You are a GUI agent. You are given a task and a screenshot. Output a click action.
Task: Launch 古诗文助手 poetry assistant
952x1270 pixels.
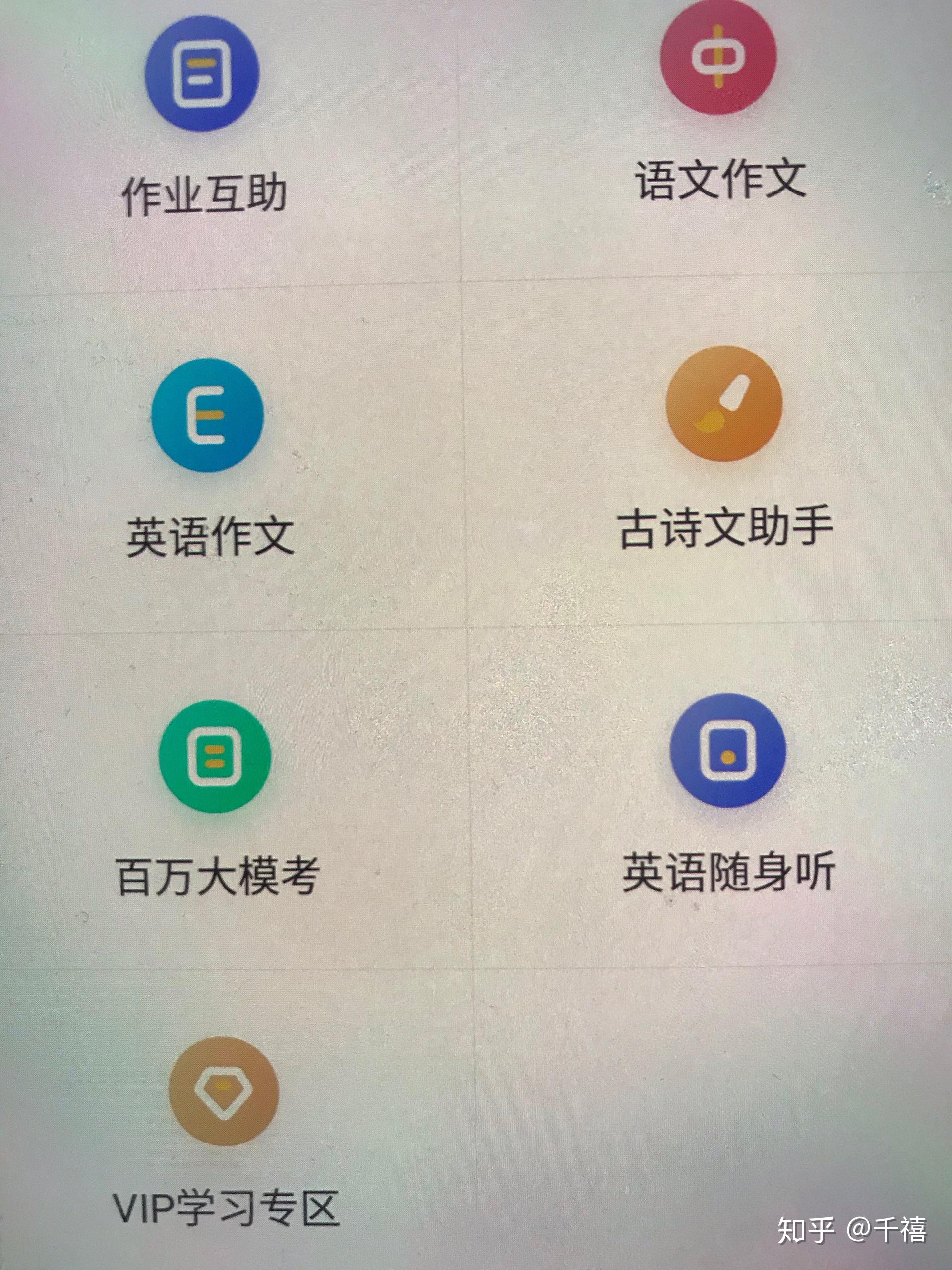(724, 404)
